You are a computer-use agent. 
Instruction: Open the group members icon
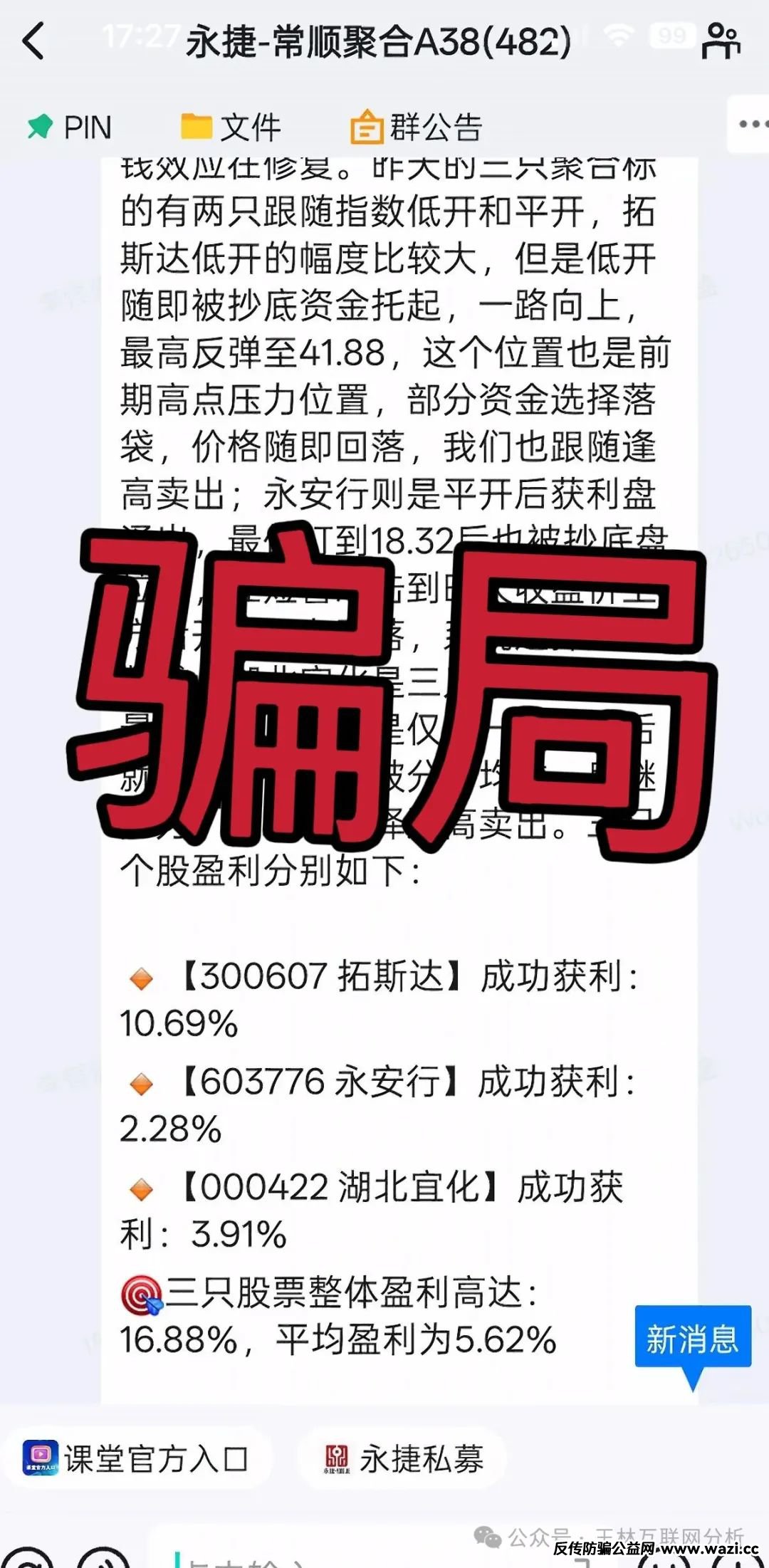point(721,41)
